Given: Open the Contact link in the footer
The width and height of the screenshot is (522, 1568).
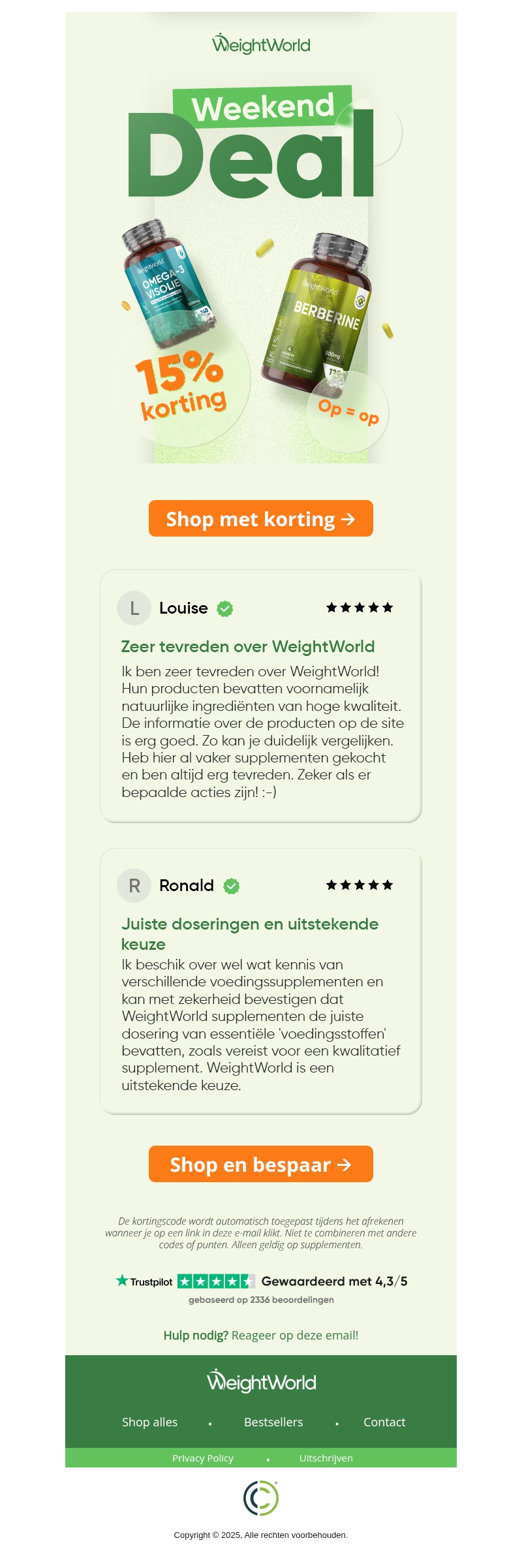Looking at the screenshot, I should [x=384, y=1422].
